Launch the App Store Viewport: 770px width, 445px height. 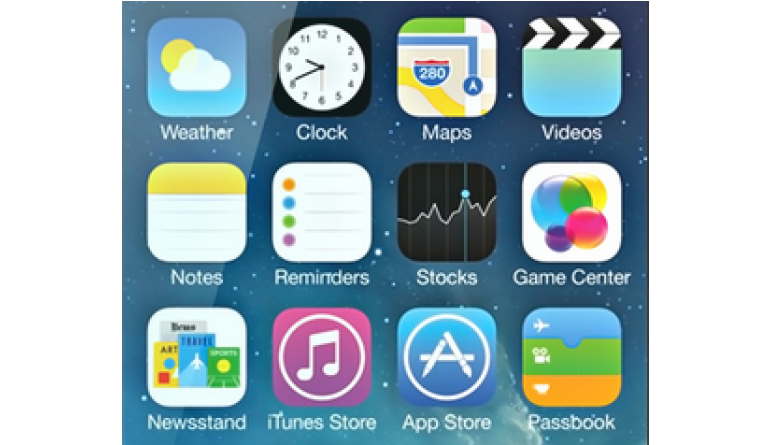[x=446, y=356]
